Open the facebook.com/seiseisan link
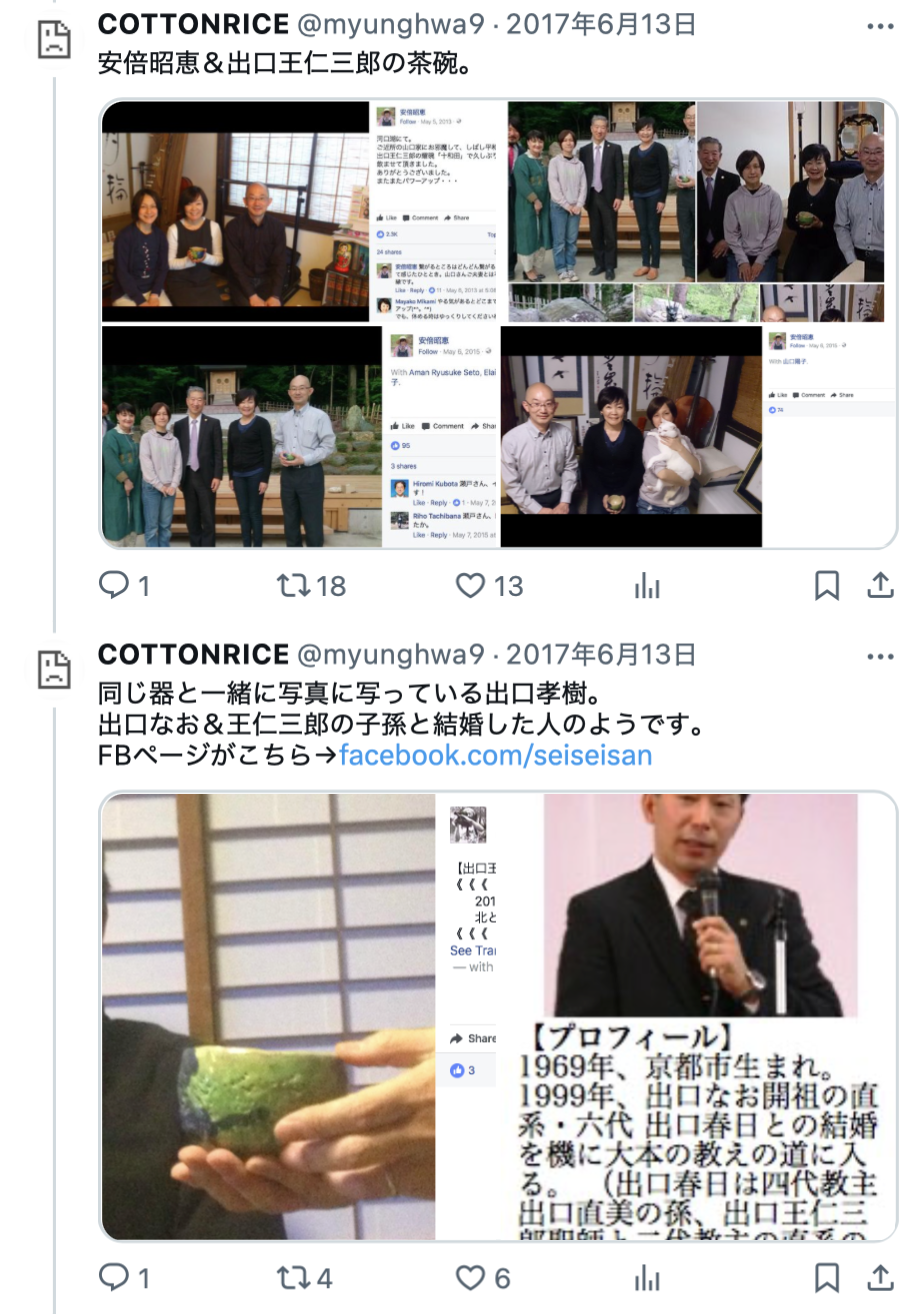The width and height of the screenshot is (924, 1314). 495,755
